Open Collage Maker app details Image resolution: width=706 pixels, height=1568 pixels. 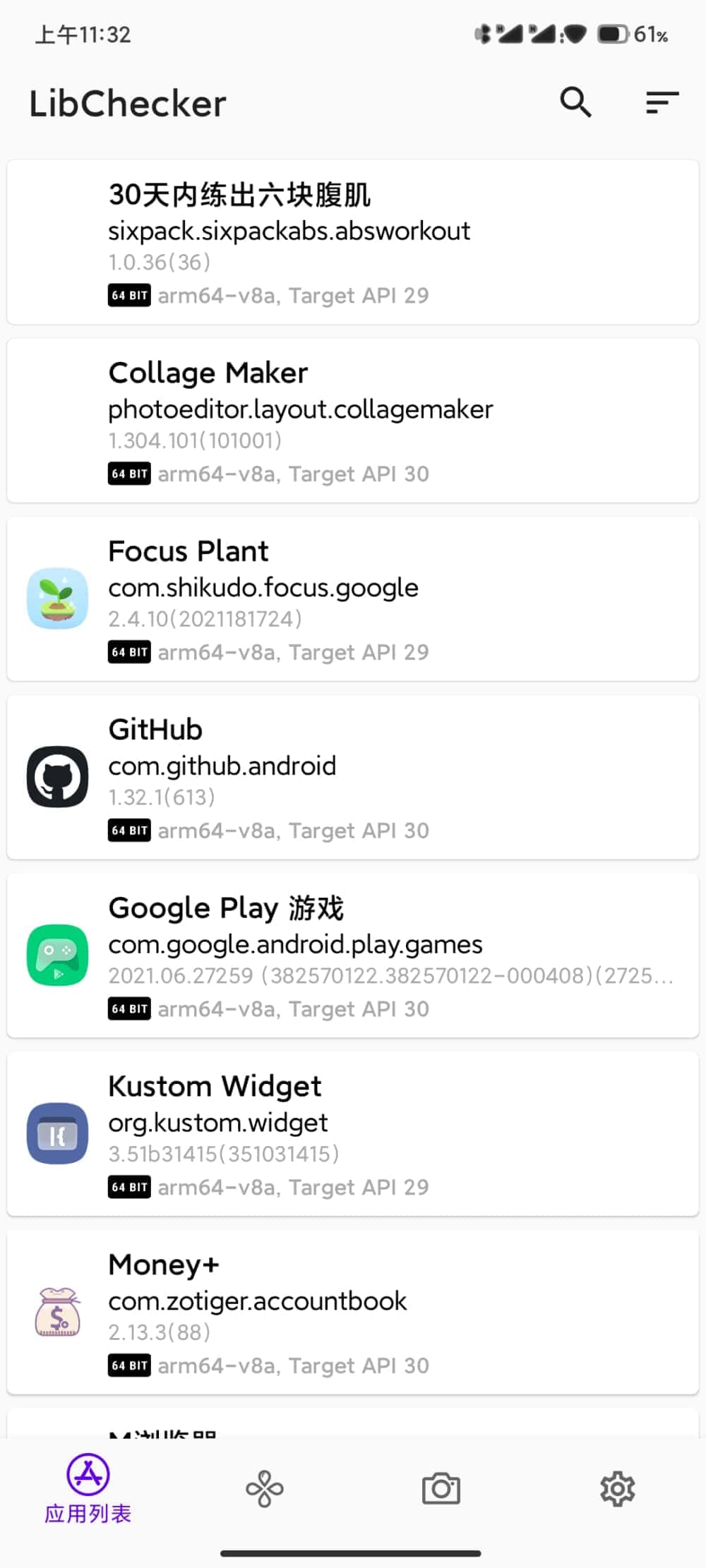(353, 421)
